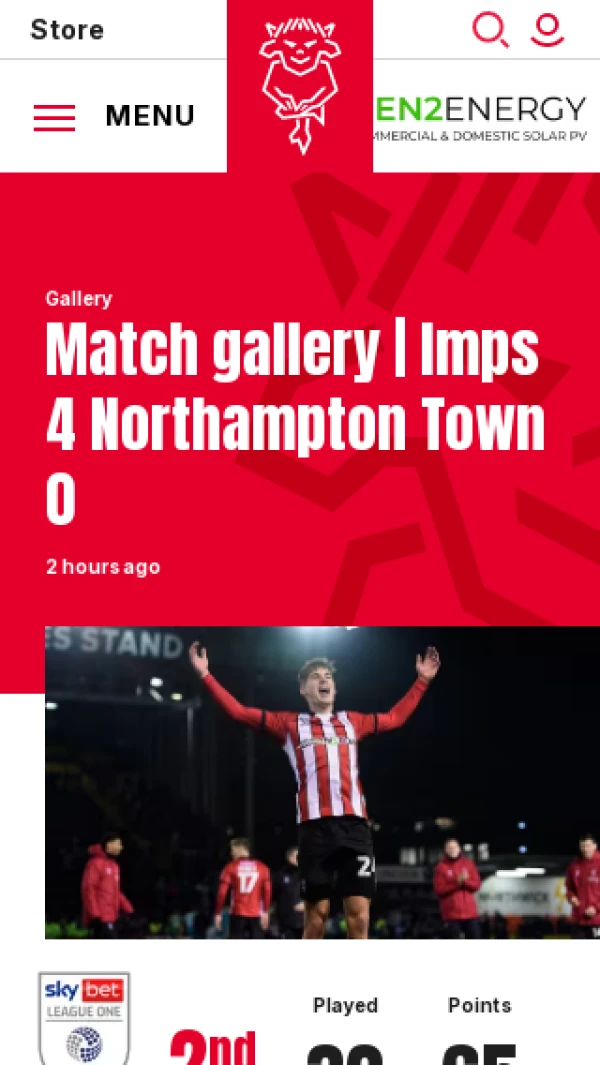The height and width of the screenshot is (1065, 600).
Task: Open the hamburger MENU
Action: [113, 116]
